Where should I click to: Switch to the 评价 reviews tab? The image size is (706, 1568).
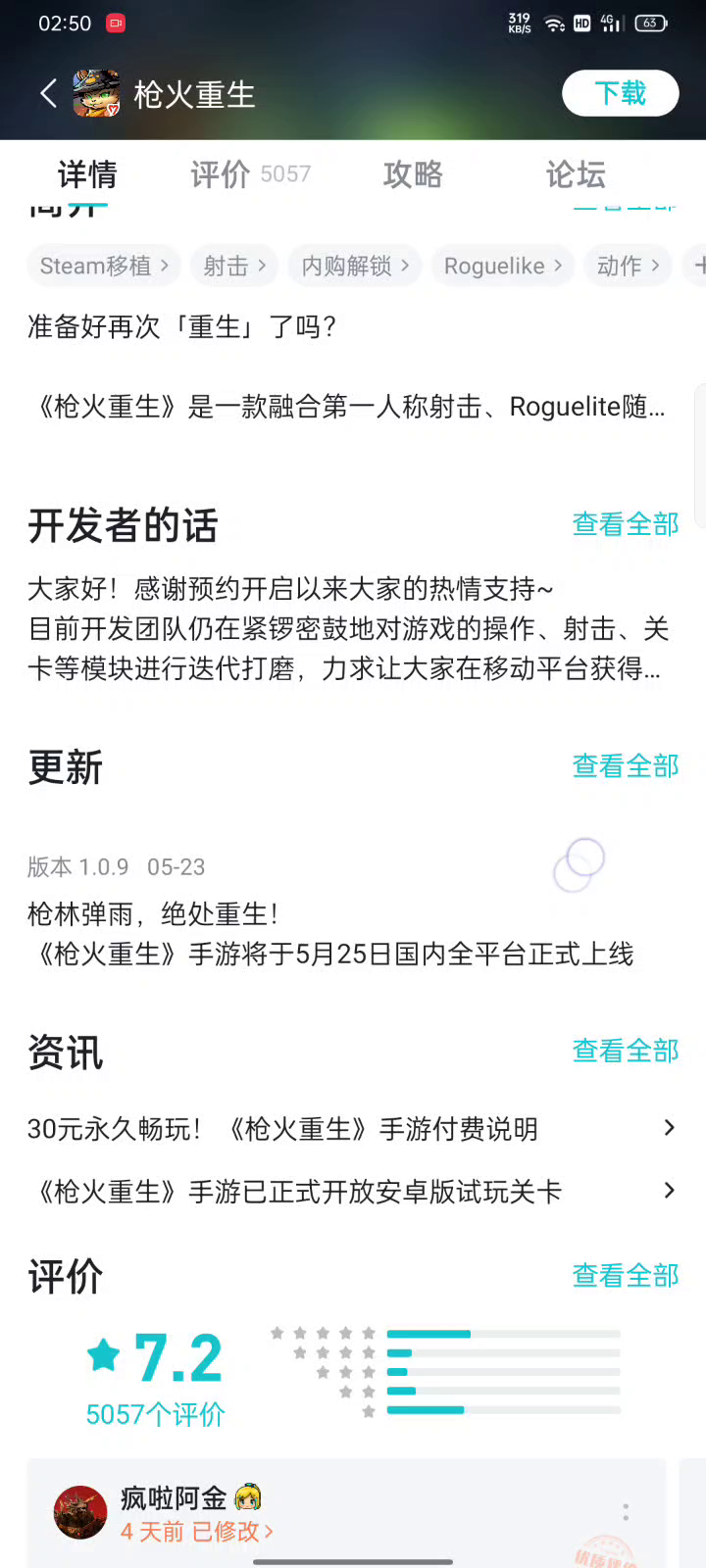click(x=249, y=174)
